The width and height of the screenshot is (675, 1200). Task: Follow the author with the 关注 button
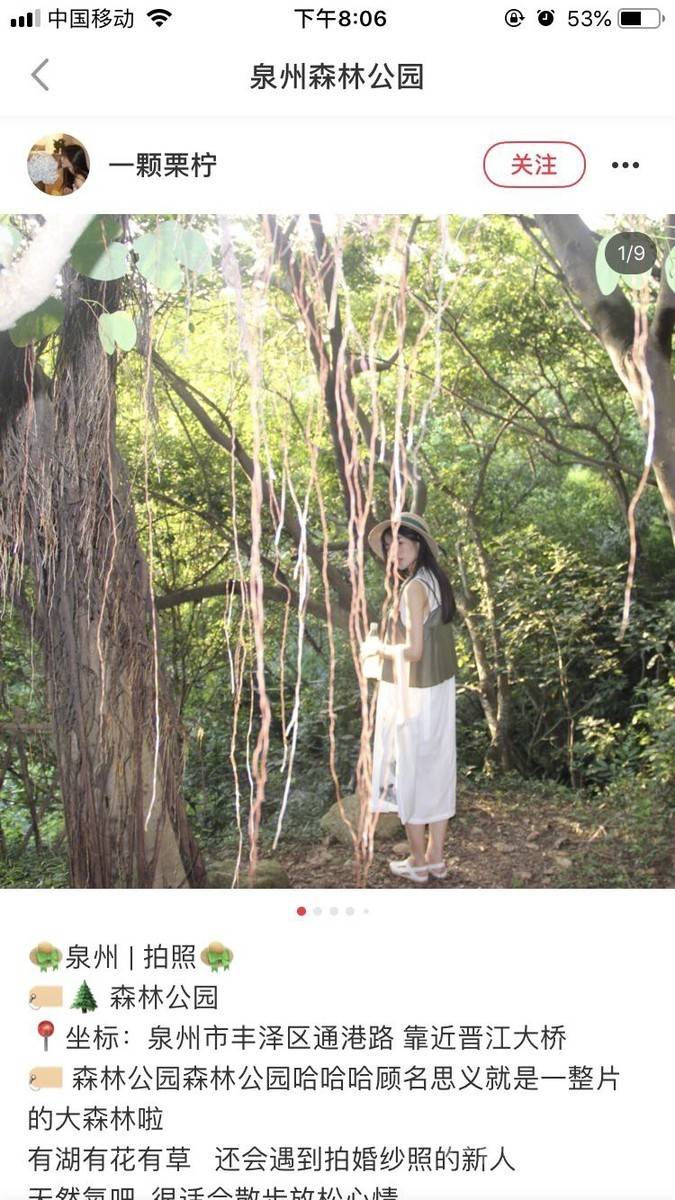click(534, 165)
